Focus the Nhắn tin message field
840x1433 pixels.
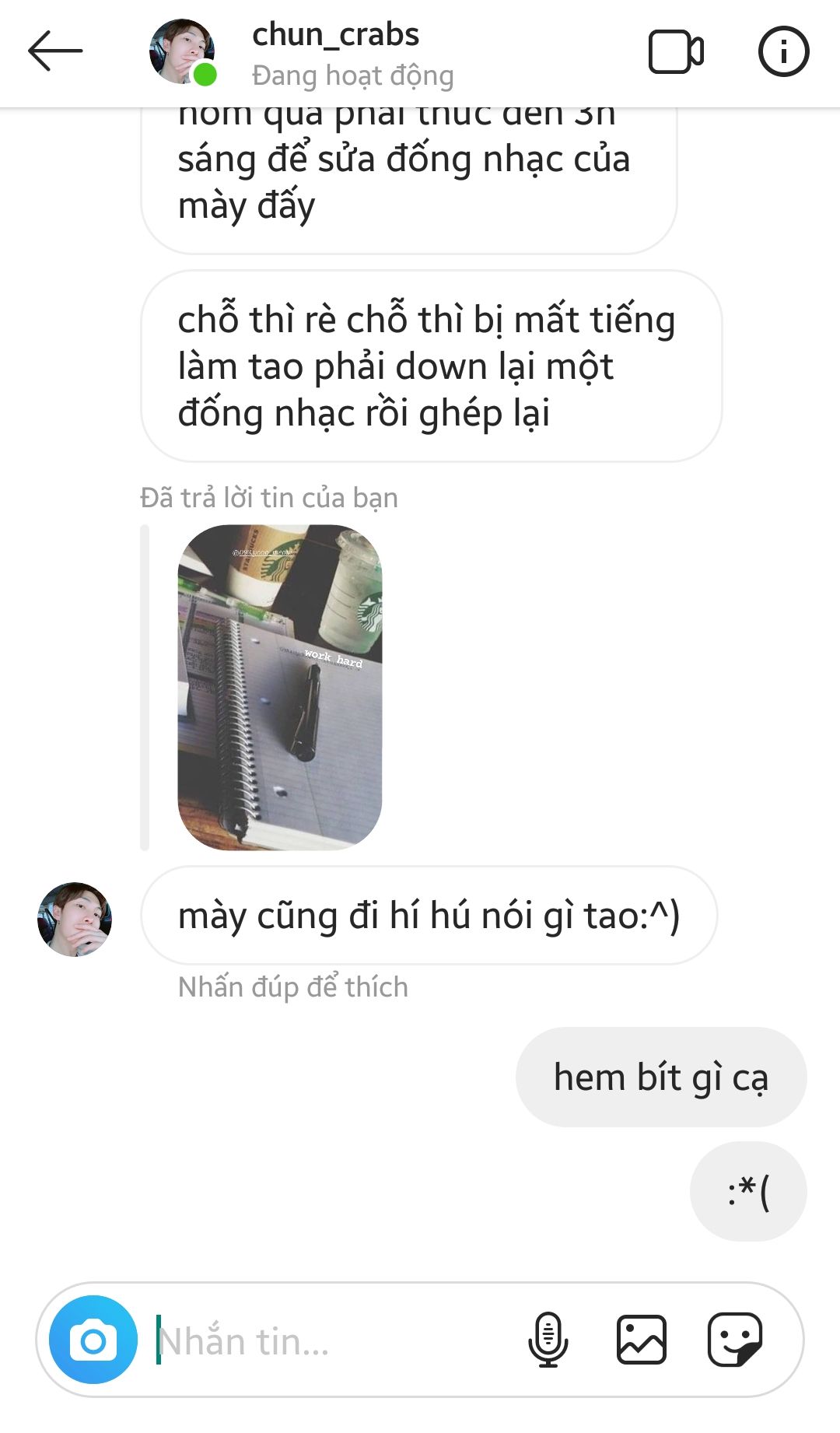[334, 1340]
